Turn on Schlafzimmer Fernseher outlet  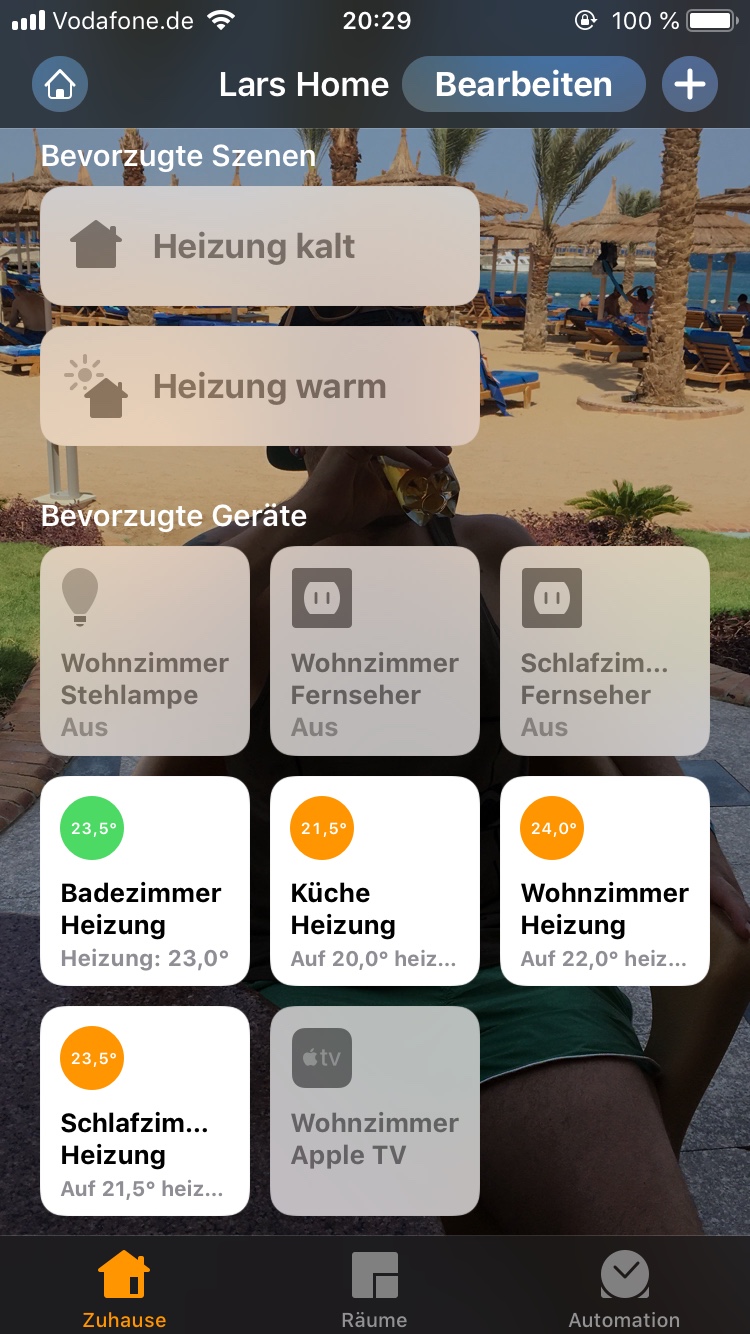point(605,651)
